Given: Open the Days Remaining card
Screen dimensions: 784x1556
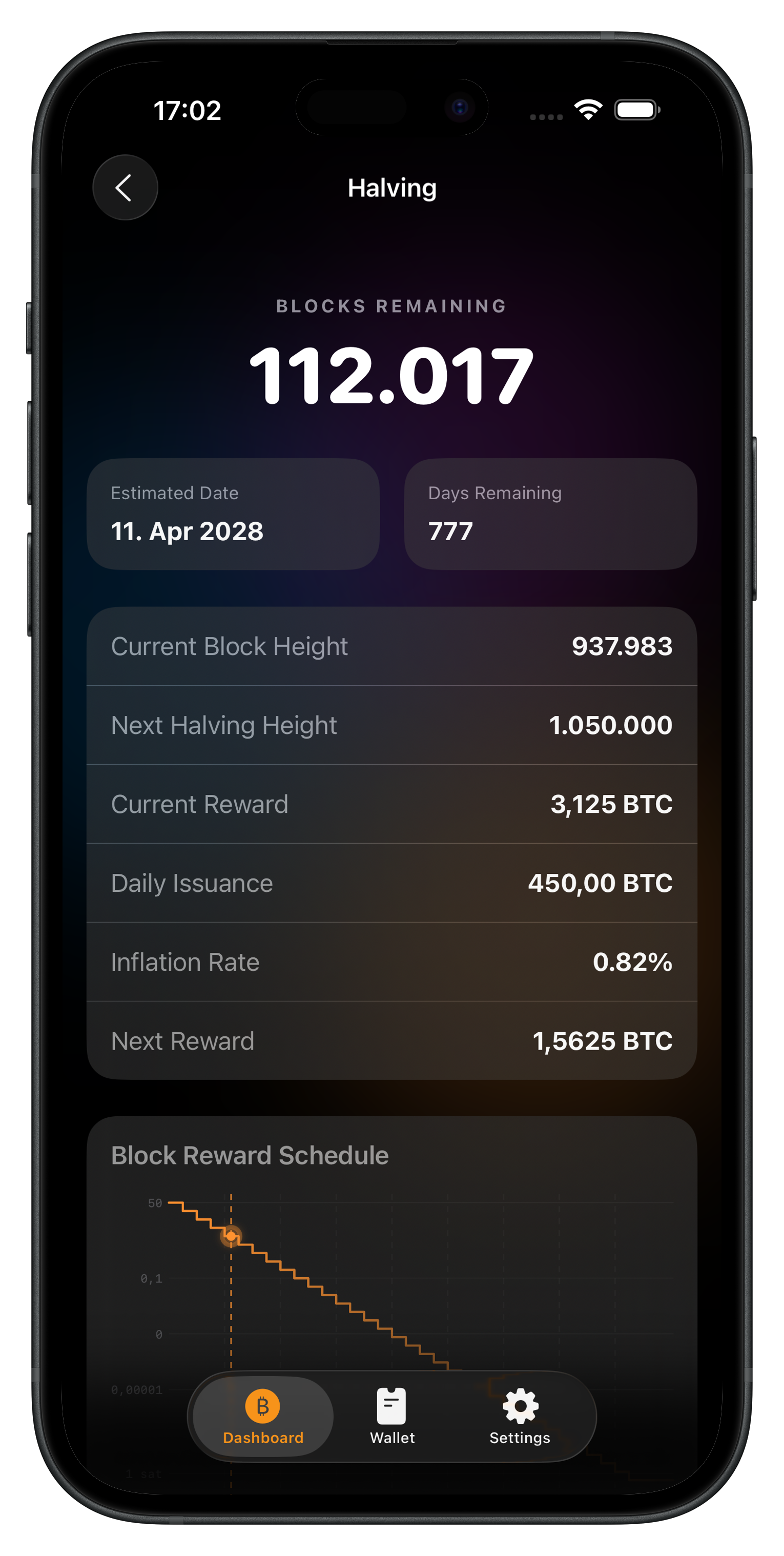Looking at the screenshot, I should click(x=550, y=514).
